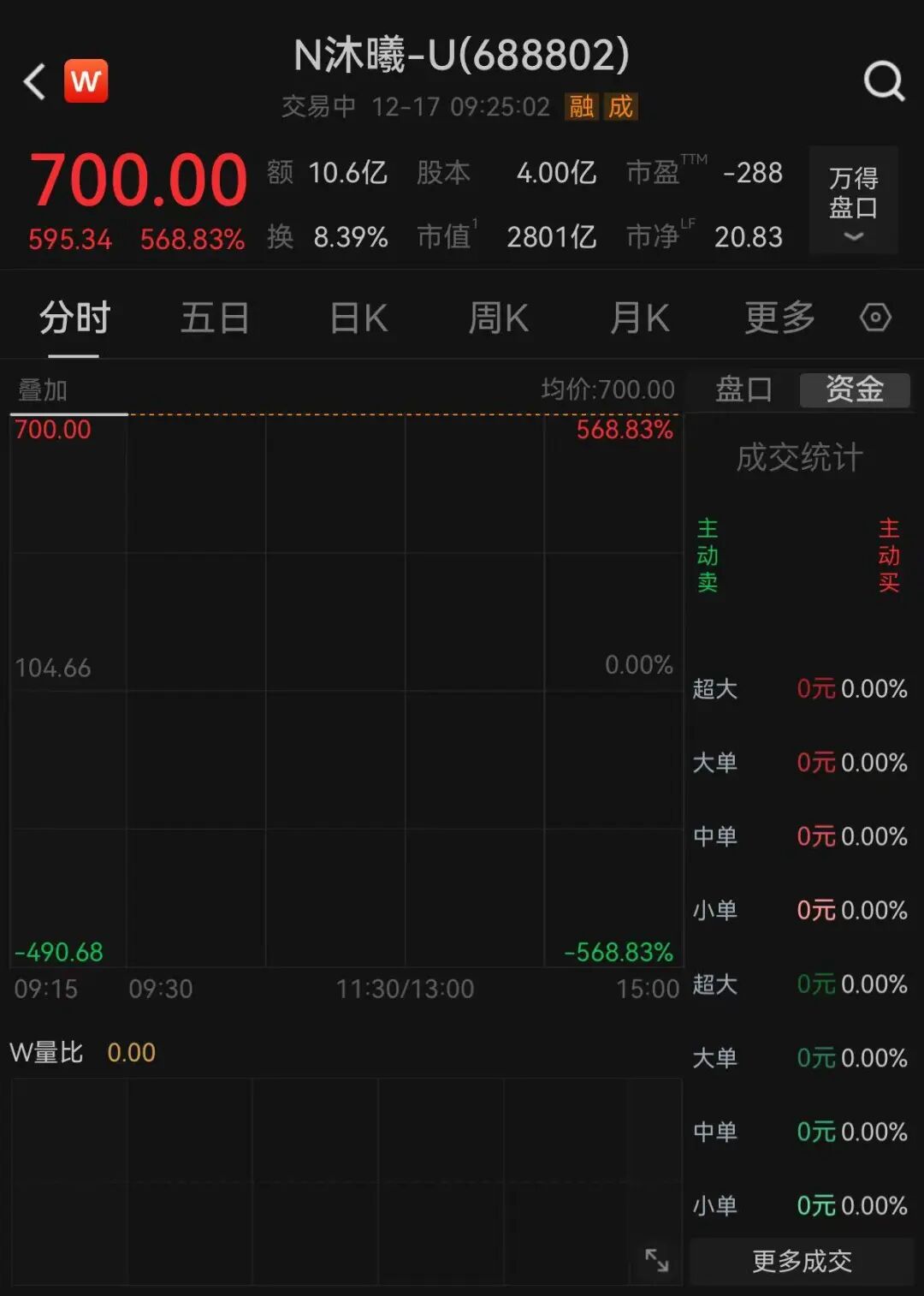This screenshot has width=924, height=1296.
Task: Tap the 均价:700.00 average price label
Action: (609, 389)
